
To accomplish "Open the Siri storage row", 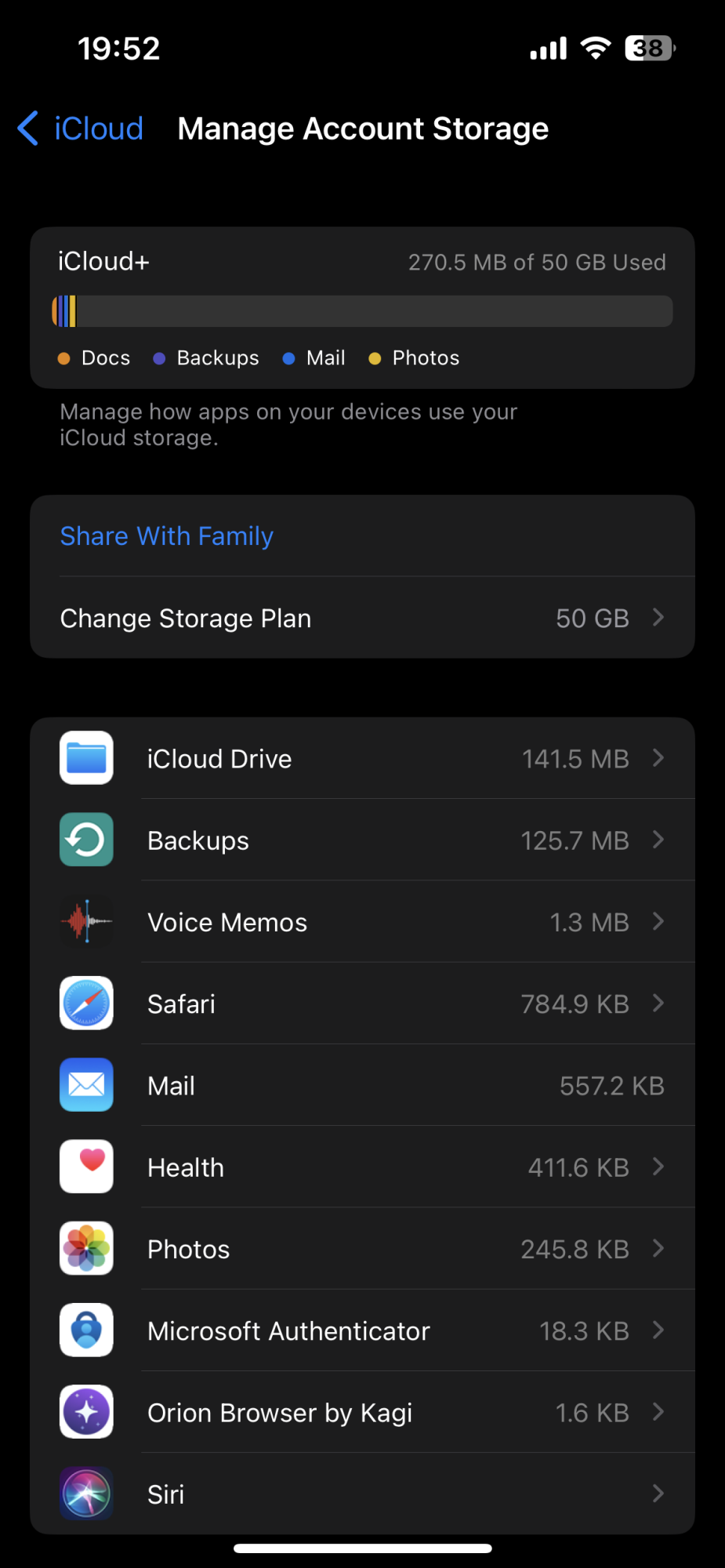I will [362, 1494].
